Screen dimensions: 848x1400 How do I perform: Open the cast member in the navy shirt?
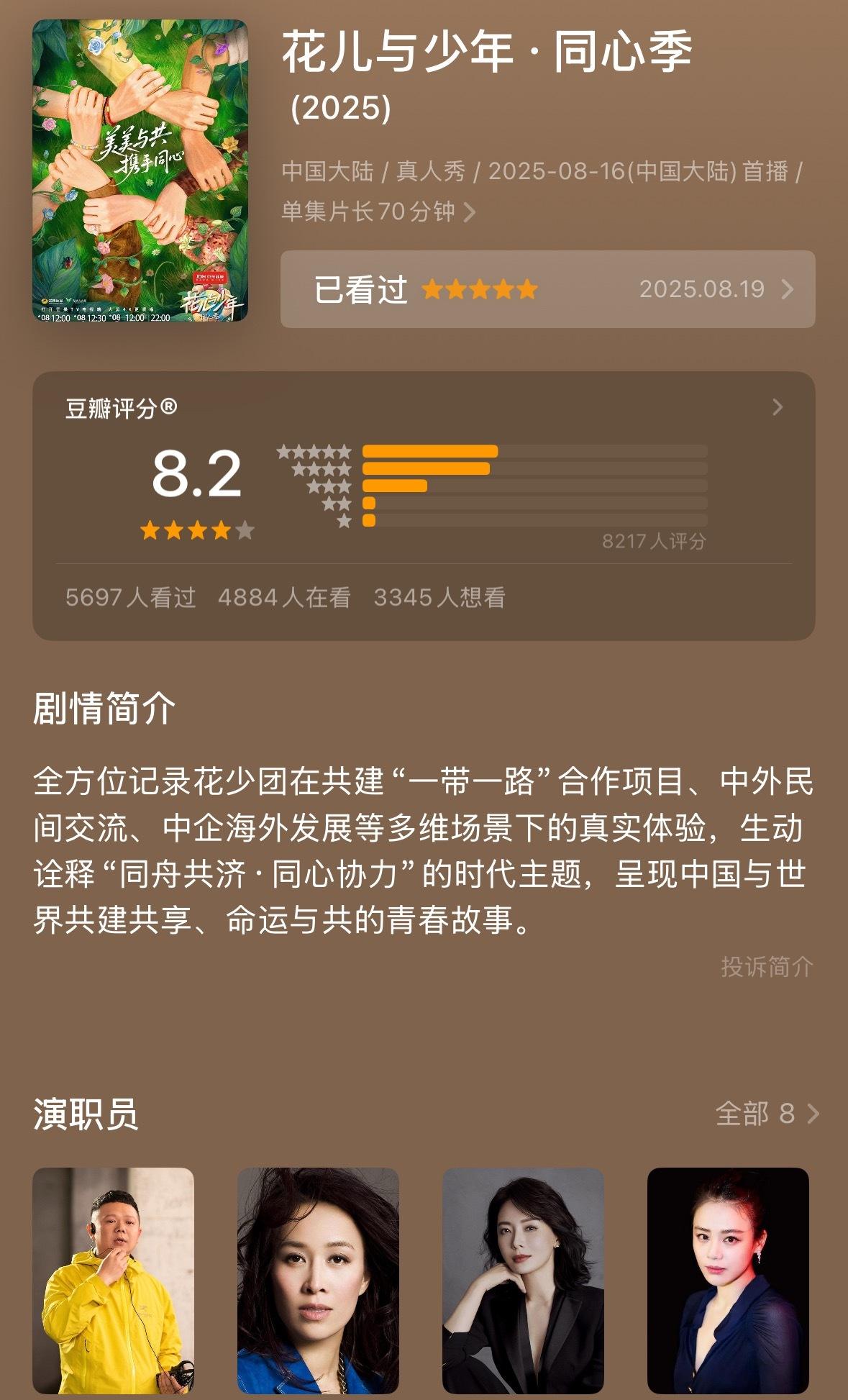click(728, 1279)
